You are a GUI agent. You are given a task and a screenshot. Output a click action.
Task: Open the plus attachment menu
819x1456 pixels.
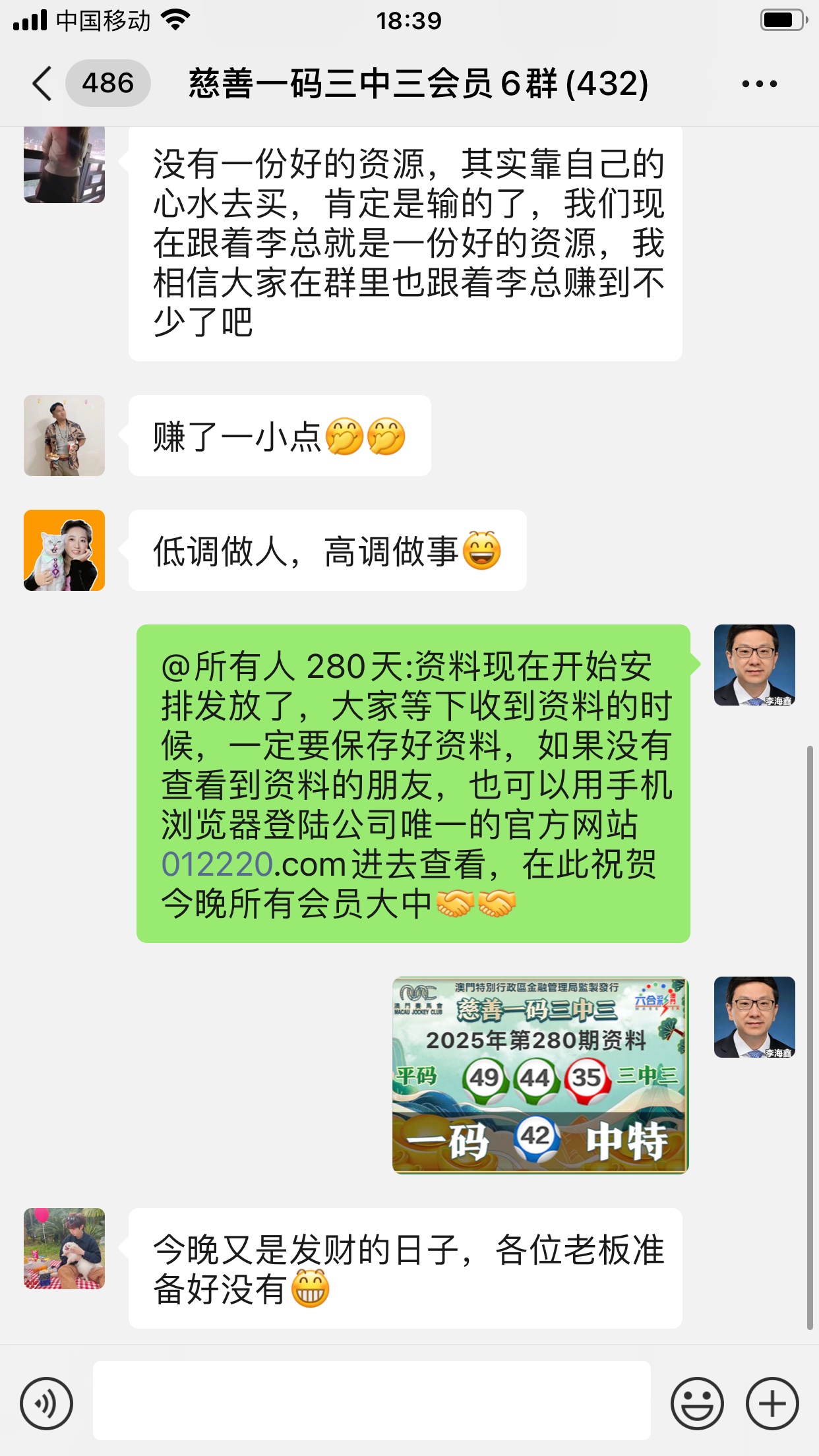772,1403
